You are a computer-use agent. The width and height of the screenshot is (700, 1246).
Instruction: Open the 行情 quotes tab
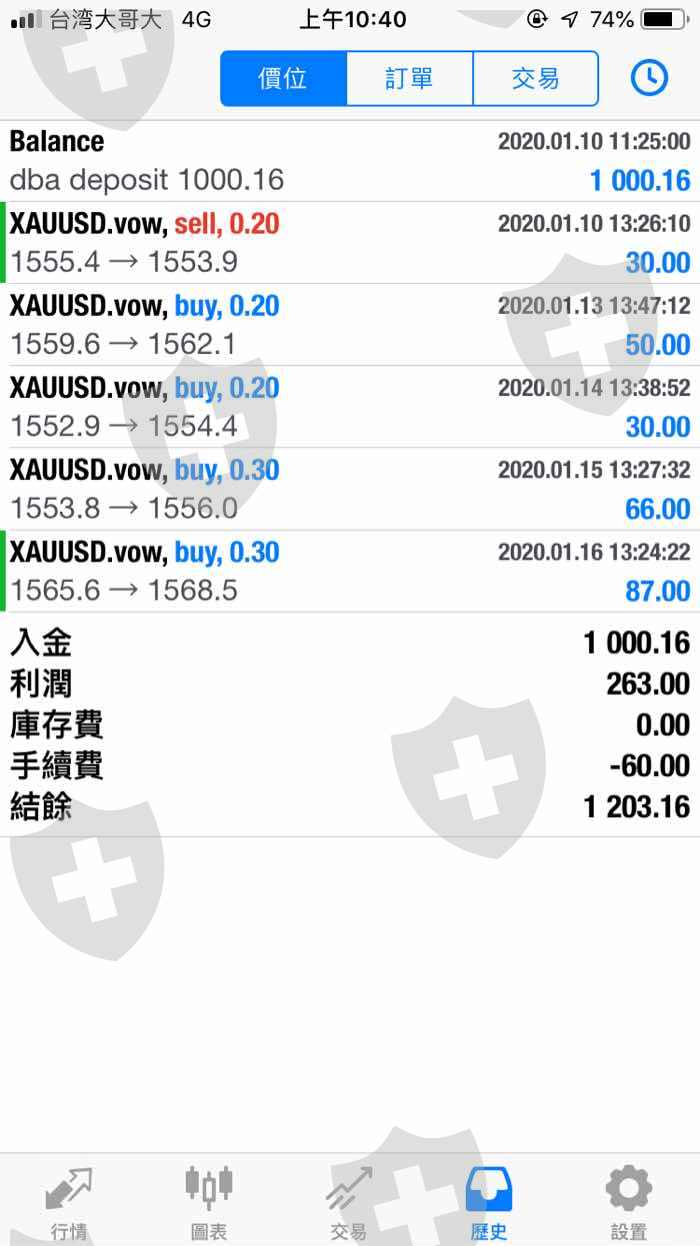click(x=69, y=1203)
